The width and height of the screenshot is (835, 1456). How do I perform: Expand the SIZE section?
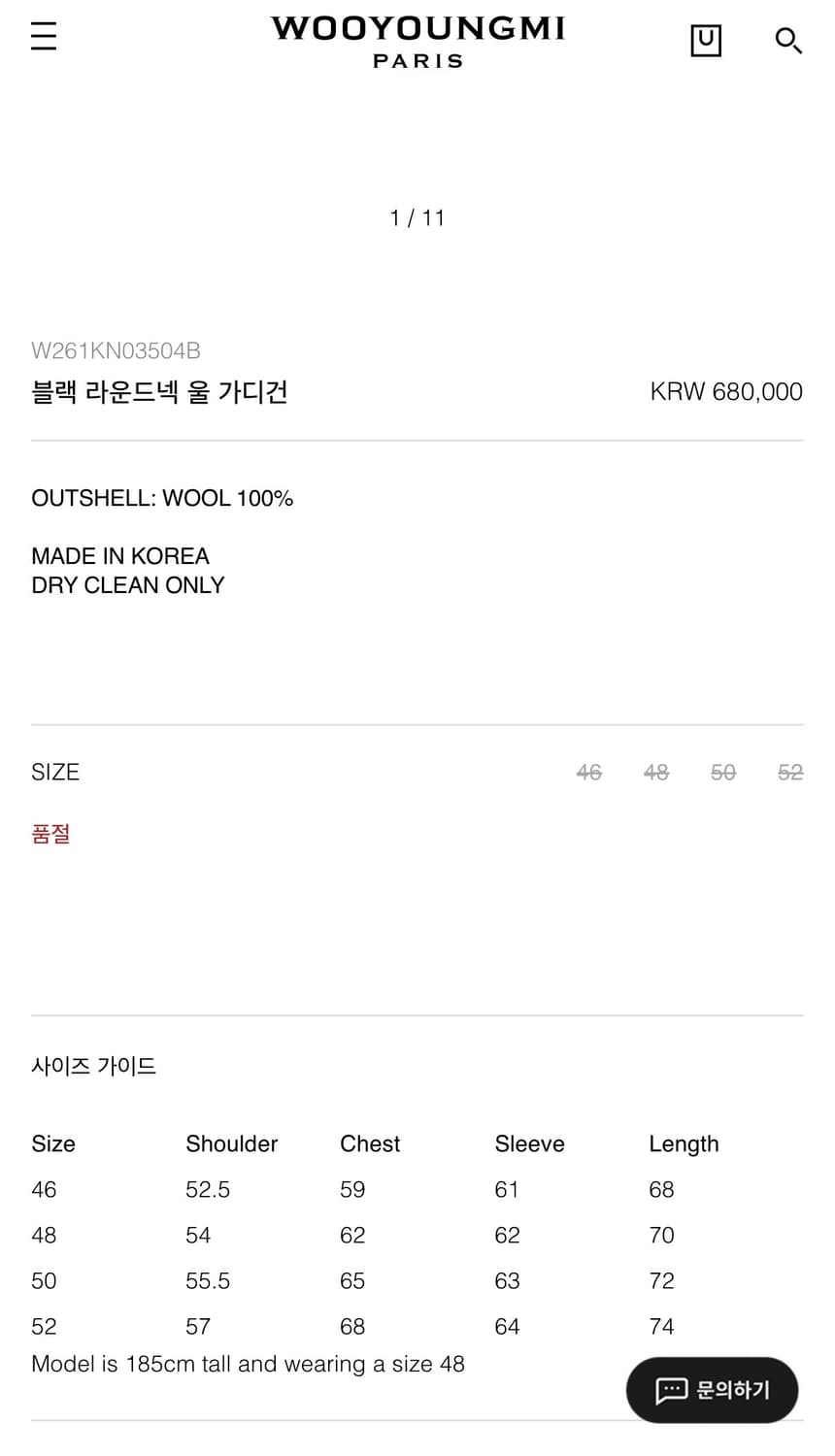pos(55,772)
